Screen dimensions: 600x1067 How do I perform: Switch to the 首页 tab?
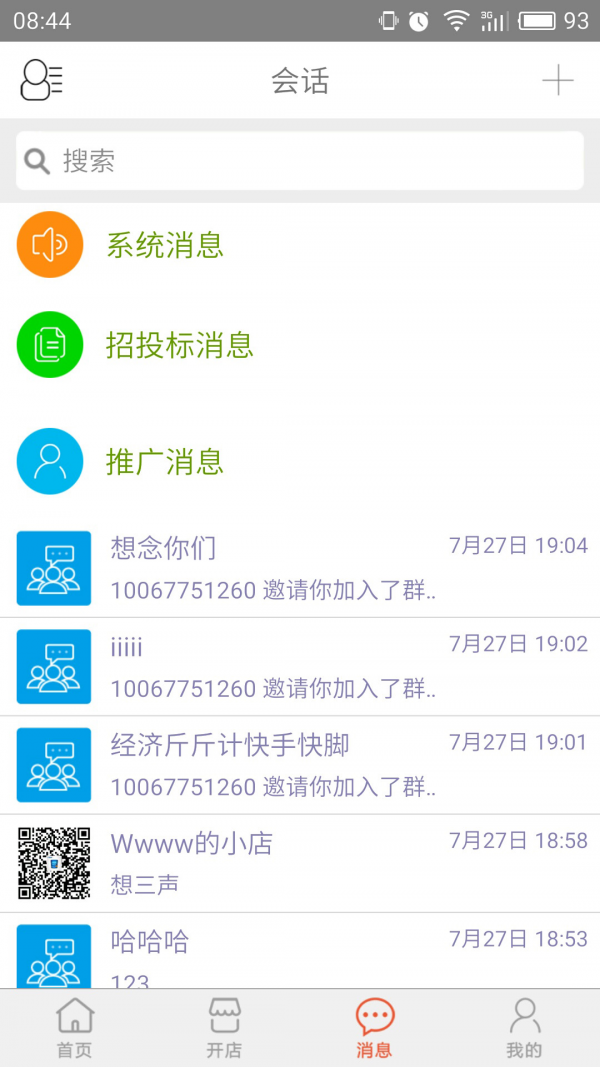tap(75, 1028)
